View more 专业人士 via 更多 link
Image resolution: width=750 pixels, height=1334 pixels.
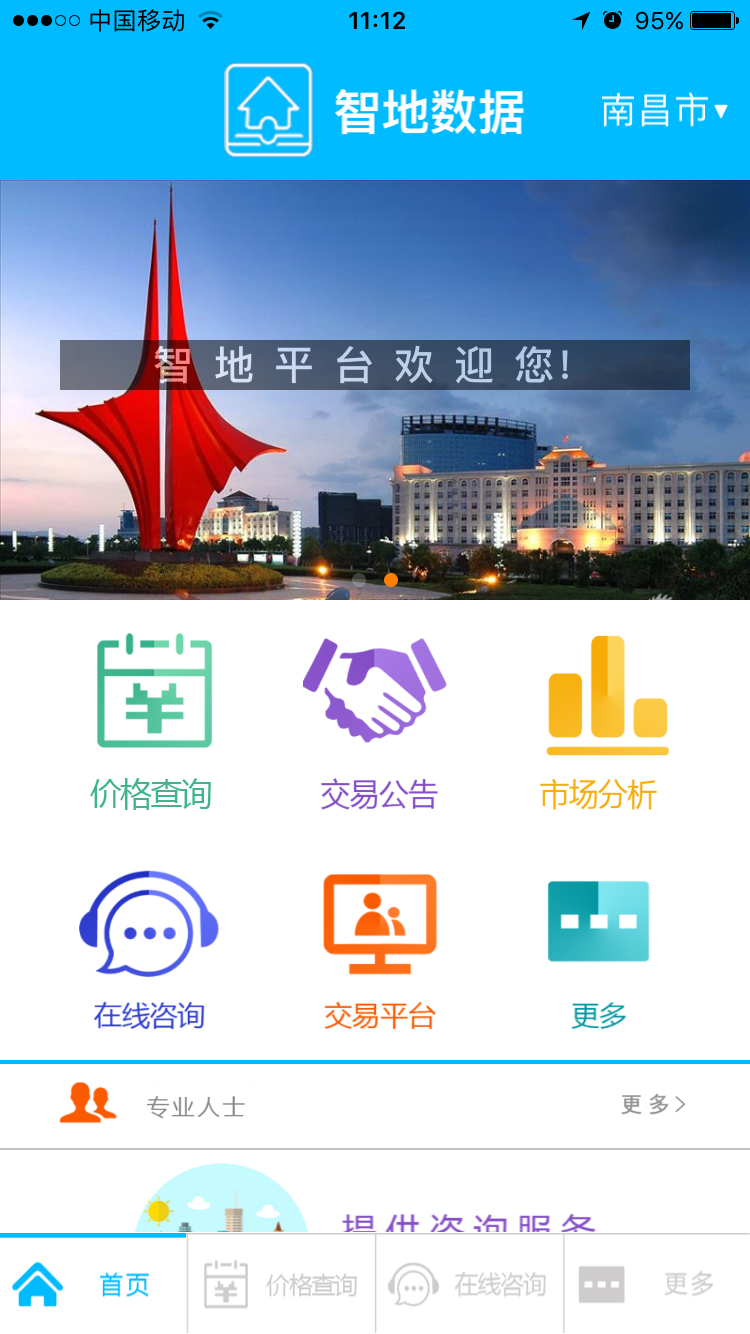point(653,1105)
